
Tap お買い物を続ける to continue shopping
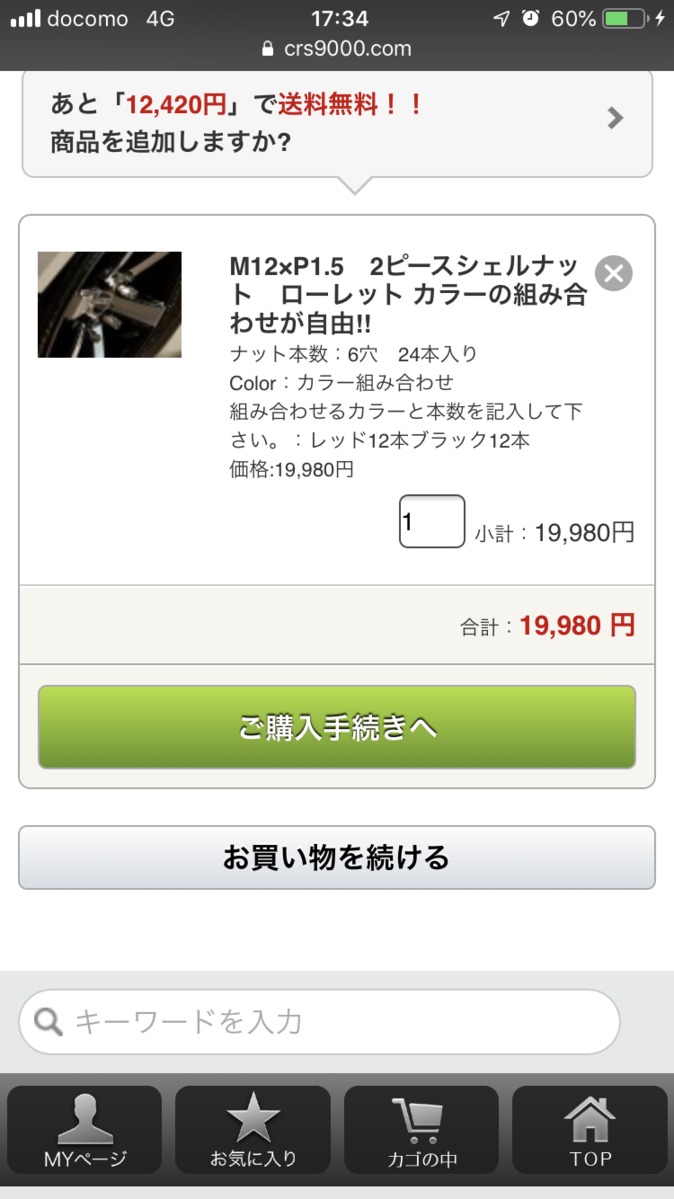(x=337, y=857)
